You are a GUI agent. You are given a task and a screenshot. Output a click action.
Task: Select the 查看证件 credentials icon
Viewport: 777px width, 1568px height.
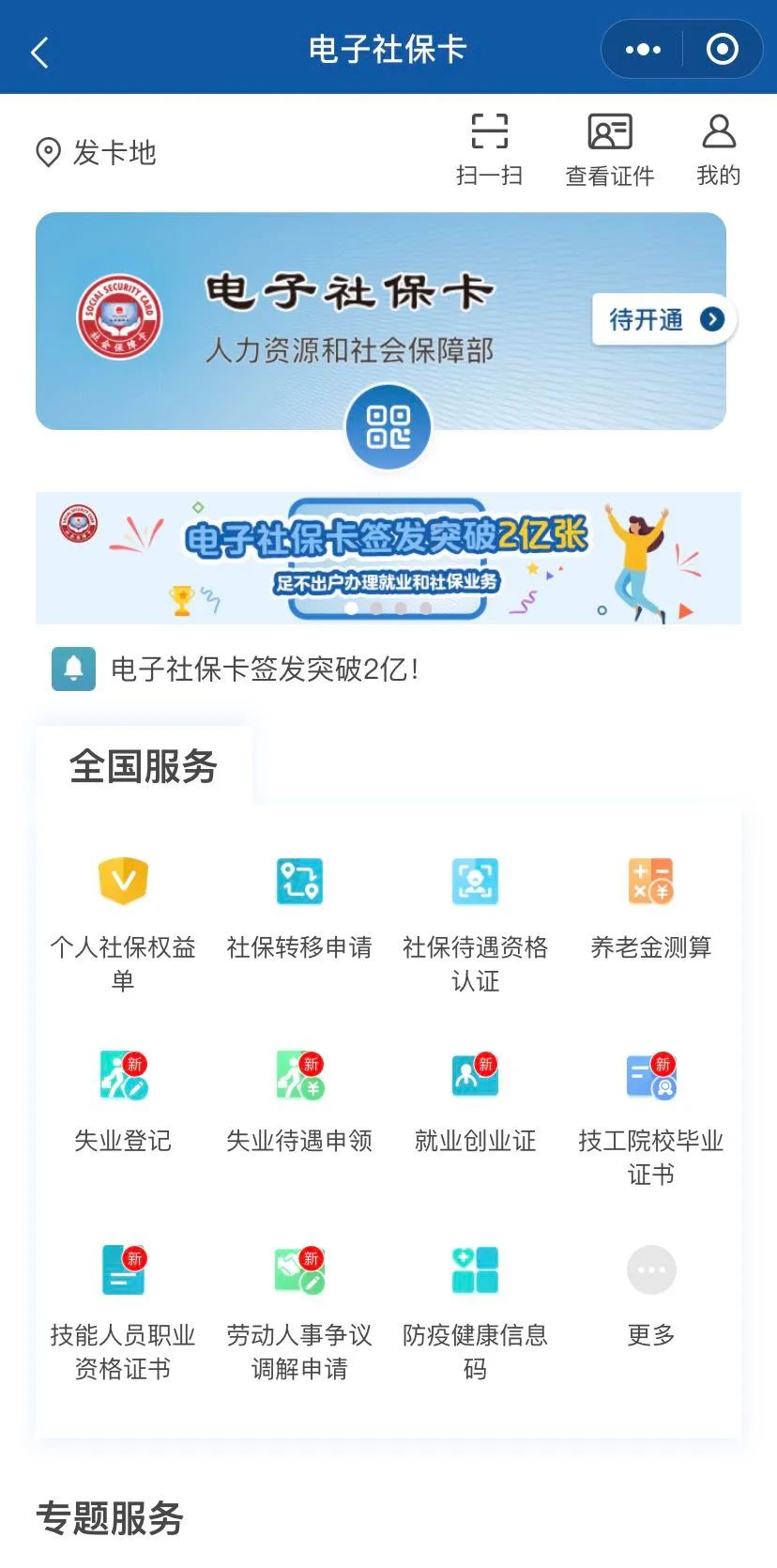pyautogui.click(x=608, y=146)
